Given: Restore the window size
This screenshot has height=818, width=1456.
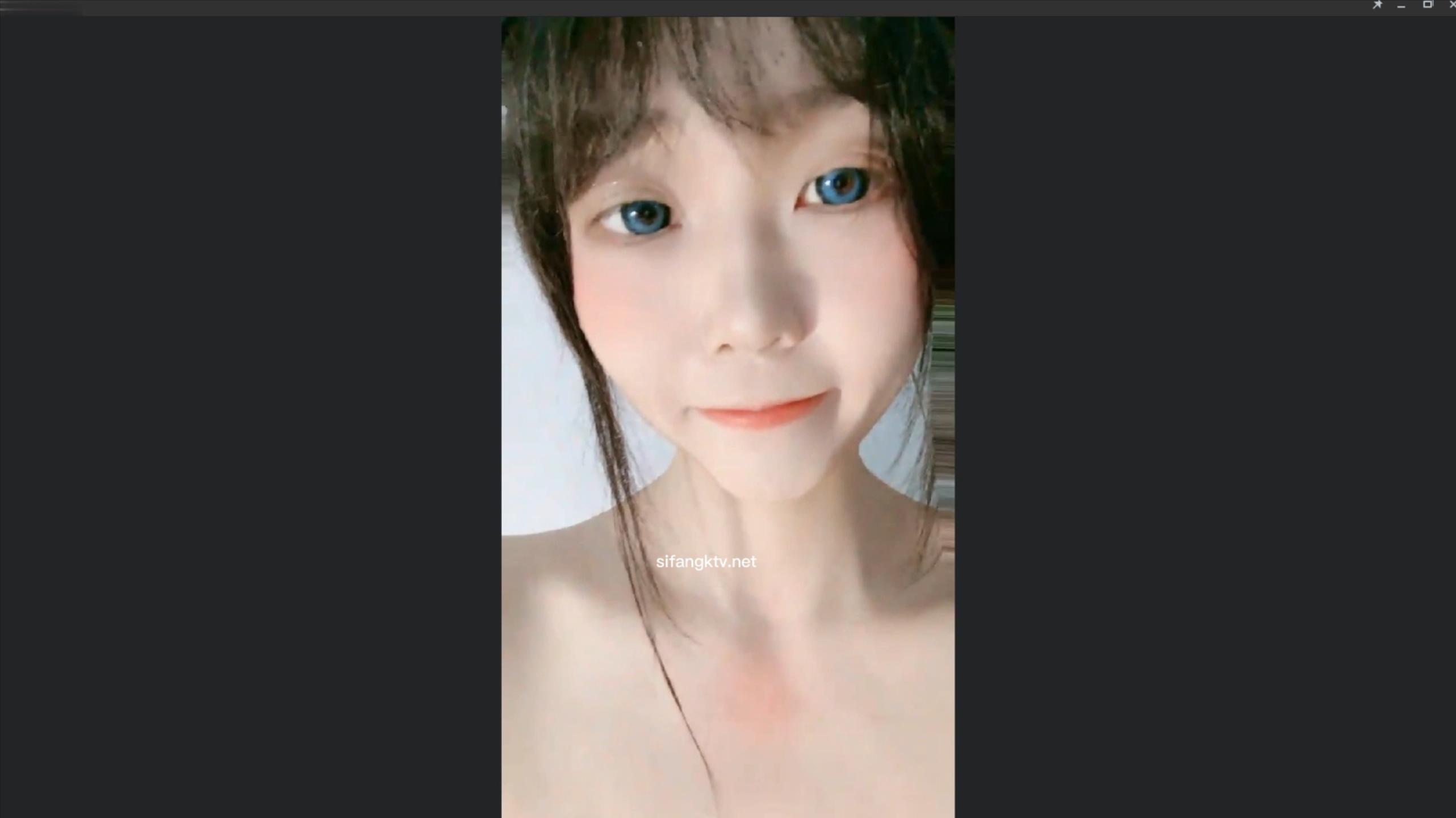Looking at the screenshot, I should pyautogui.click(x=1427, y=5).
